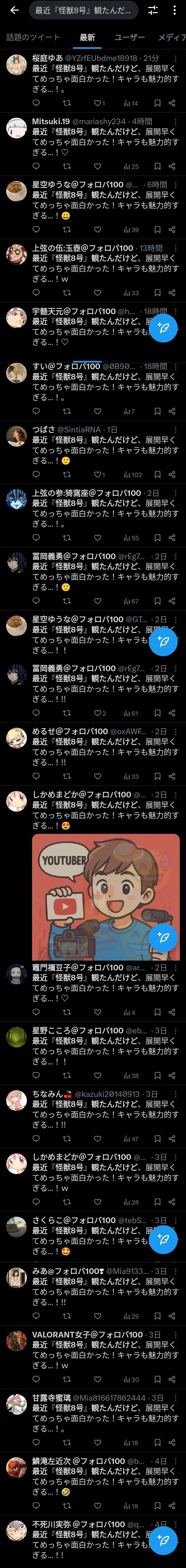The image size is (186, 1568).
Task: Bookmark the post by みあ
Action: [x=157, y=1316]
